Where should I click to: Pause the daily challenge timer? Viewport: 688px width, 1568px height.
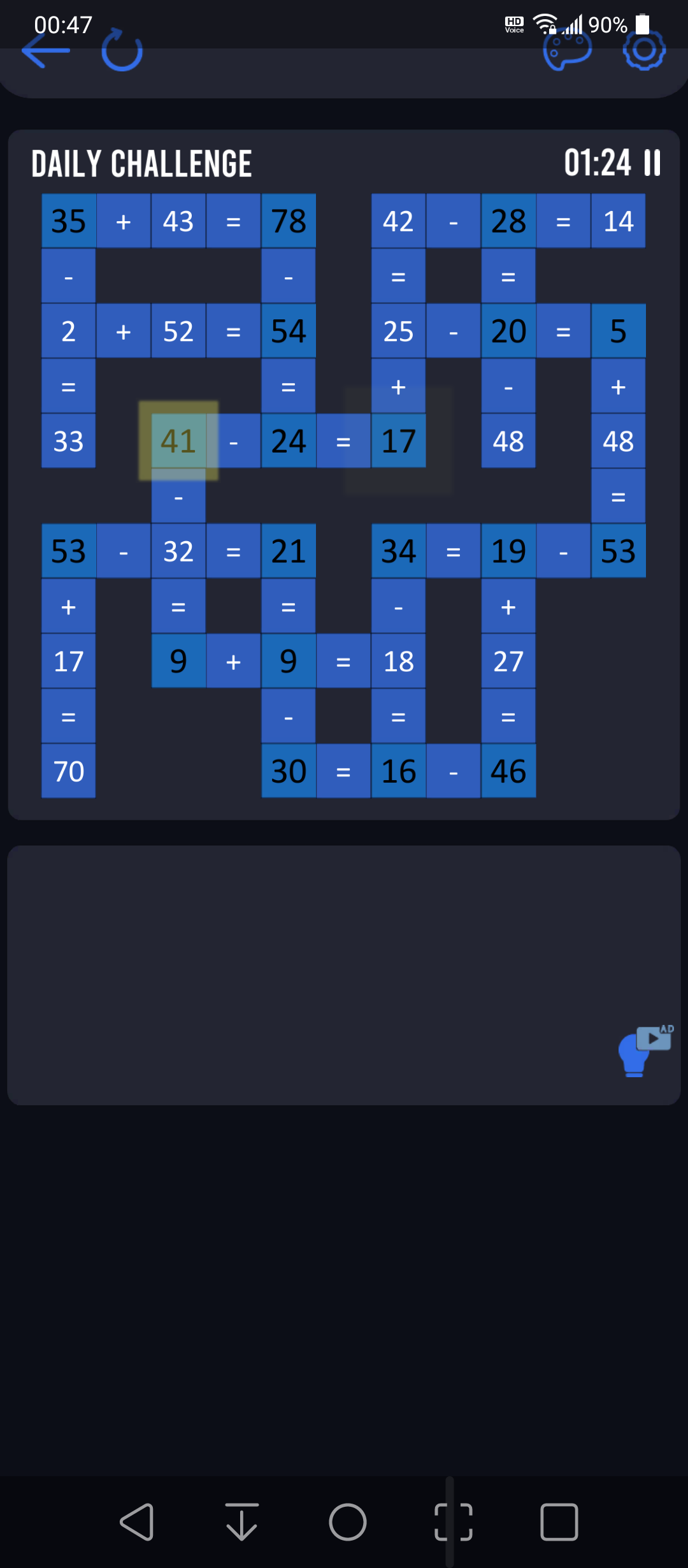click(x=652, y=163)
